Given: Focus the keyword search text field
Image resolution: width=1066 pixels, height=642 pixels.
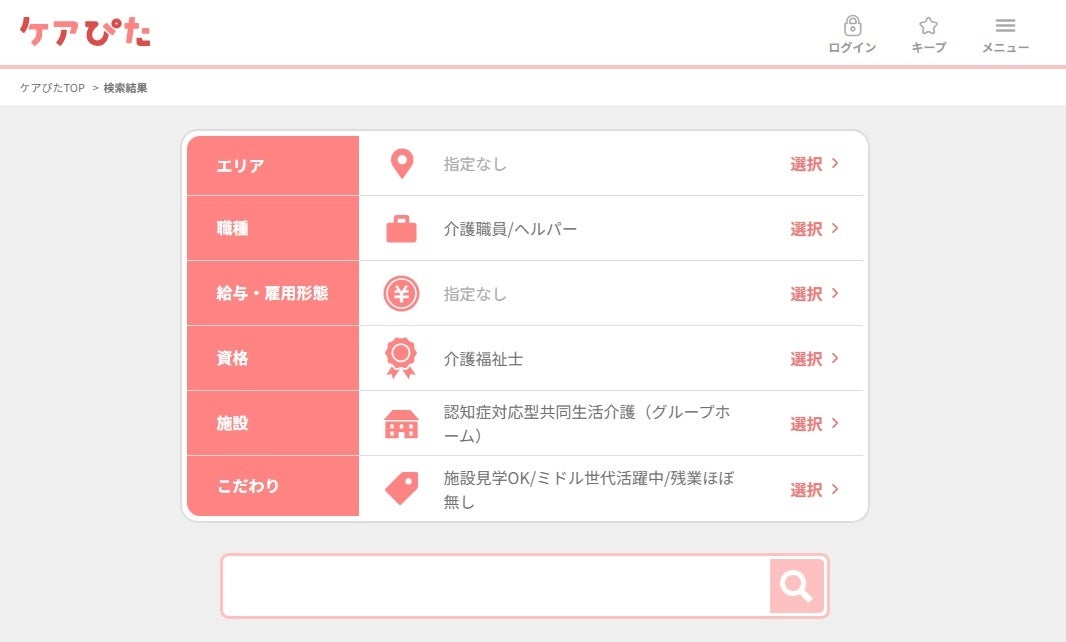Looking at the screenshot, I should tap(496, 586).
